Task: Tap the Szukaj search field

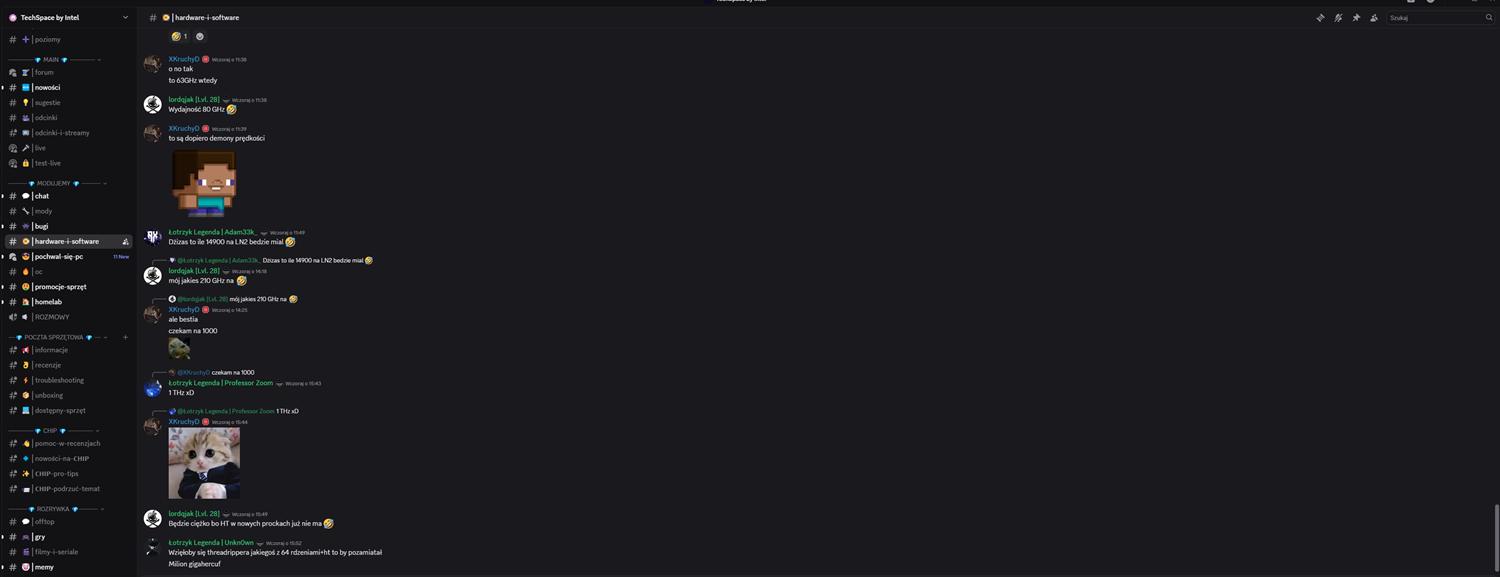Action: coord(1435,18)
